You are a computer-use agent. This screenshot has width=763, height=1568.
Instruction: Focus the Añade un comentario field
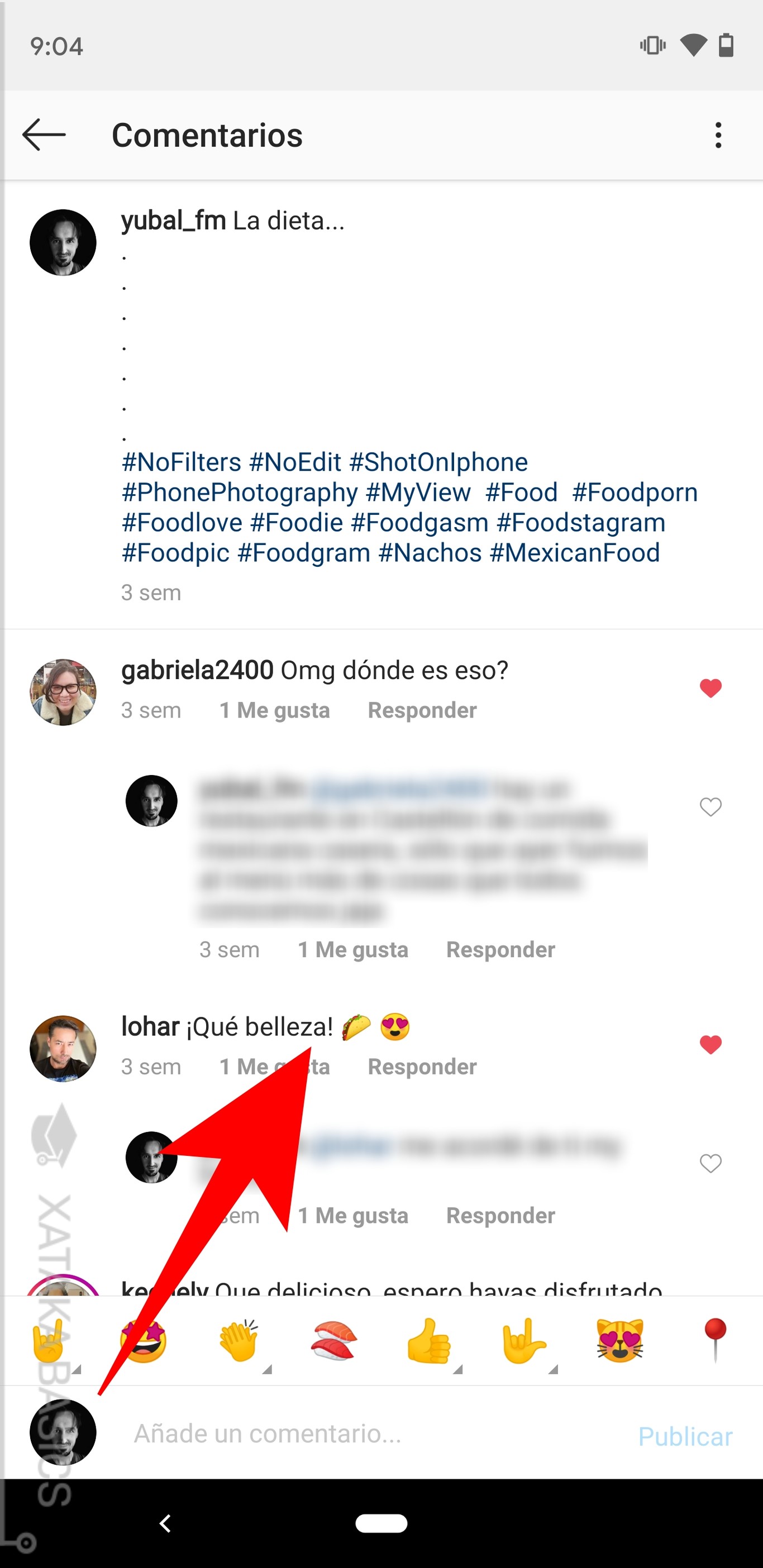(x=304, y=1433)
